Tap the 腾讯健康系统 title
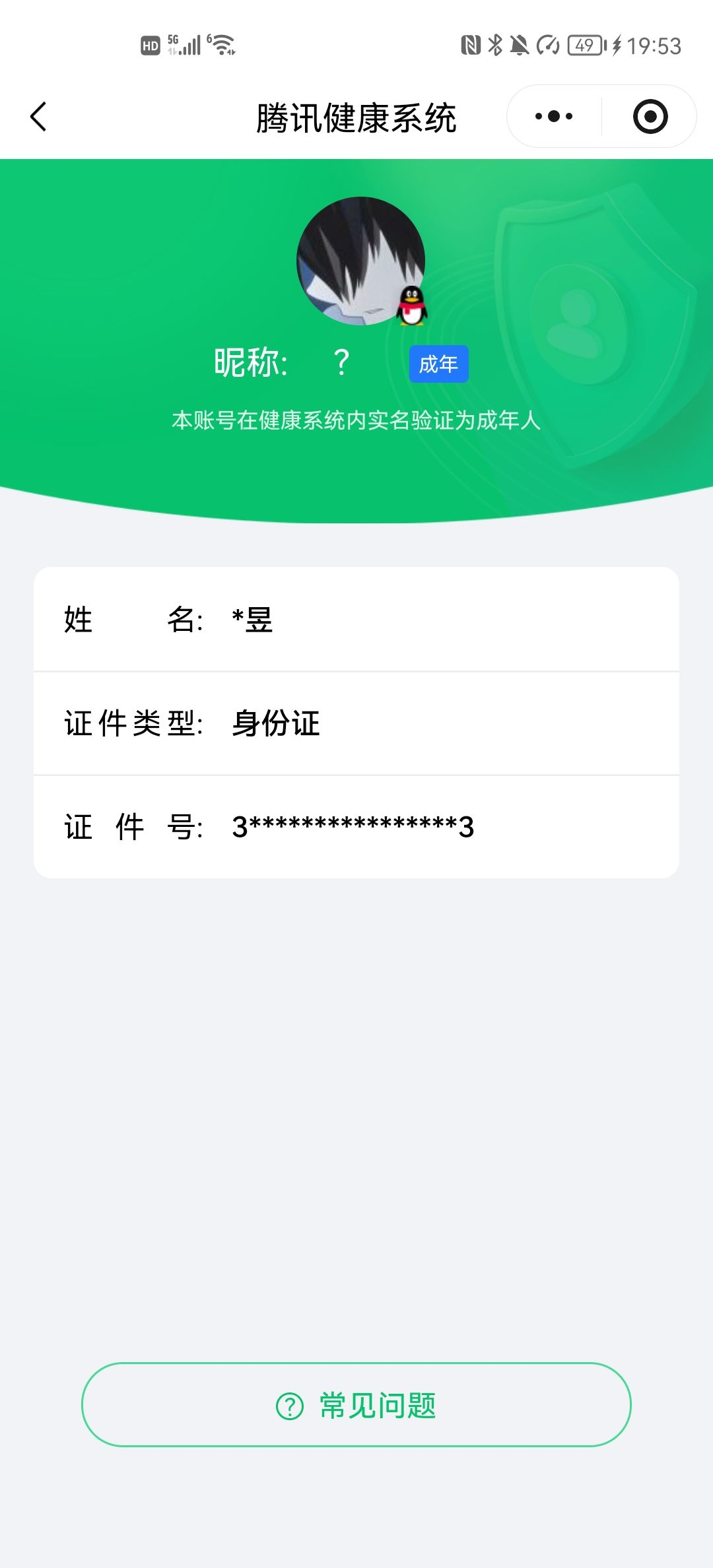The image size is (713, 1568). pyautogui.click(x=356, y=115)
